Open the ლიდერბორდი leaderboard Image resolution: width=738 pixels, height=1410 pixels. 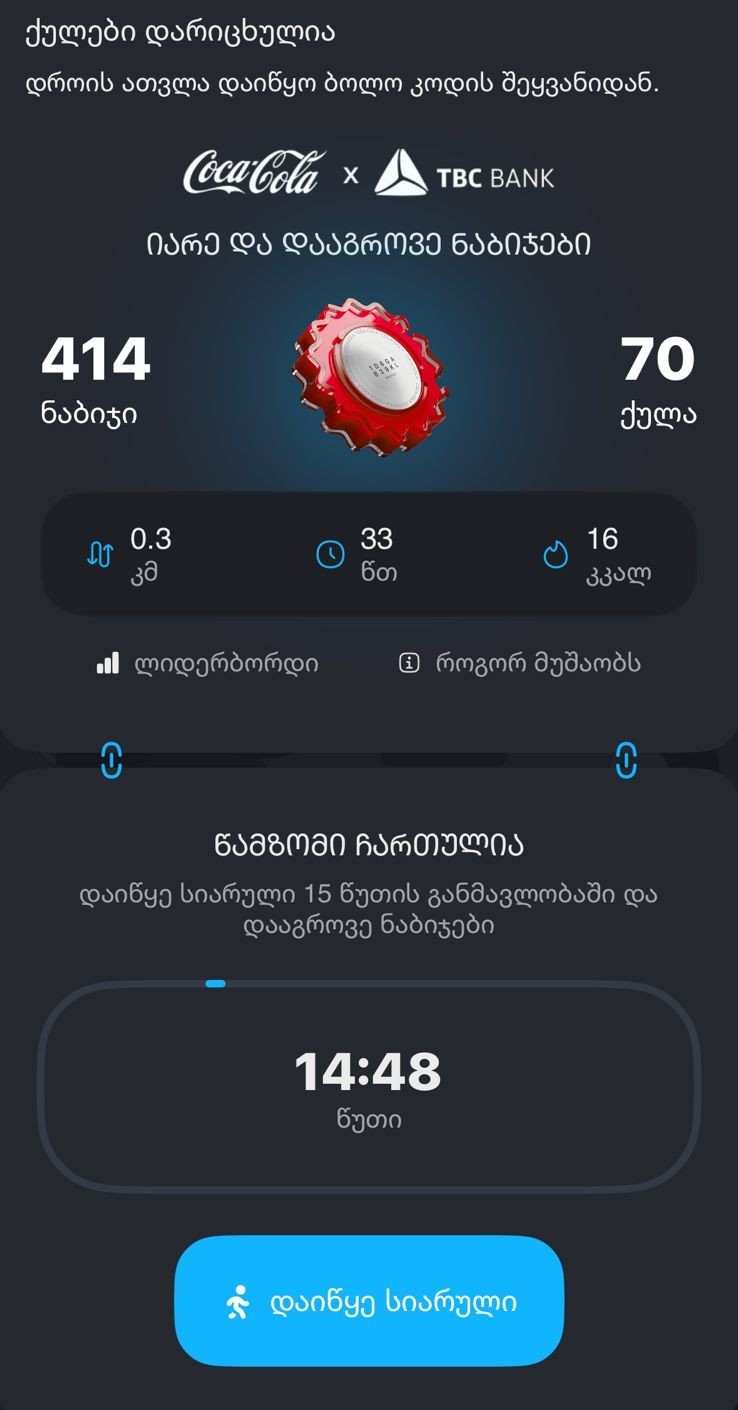click(x=208, y=663)
